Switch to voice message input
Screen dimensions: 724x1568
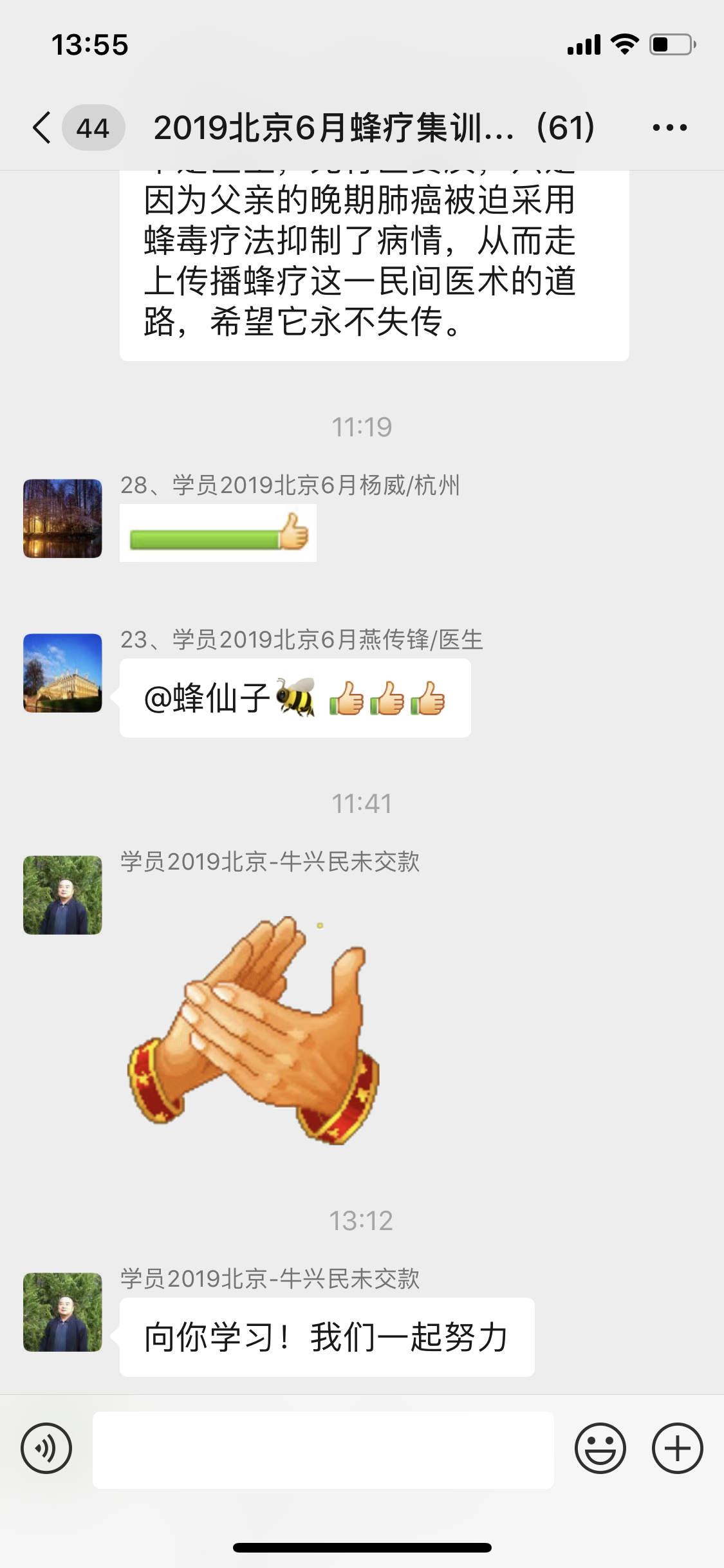click(46, 1449)
